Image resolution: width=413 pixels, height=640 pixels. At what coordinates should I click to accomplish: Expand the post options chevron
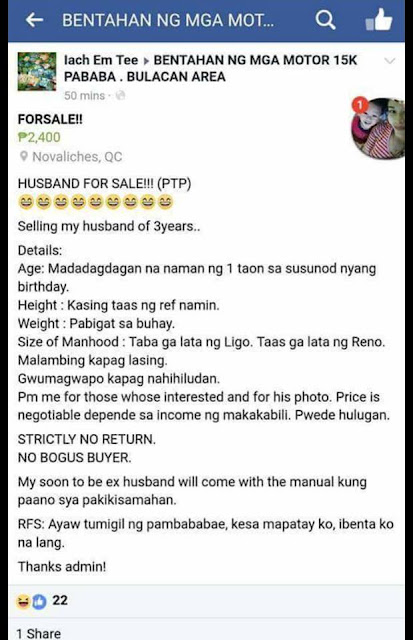click(390, 61)
